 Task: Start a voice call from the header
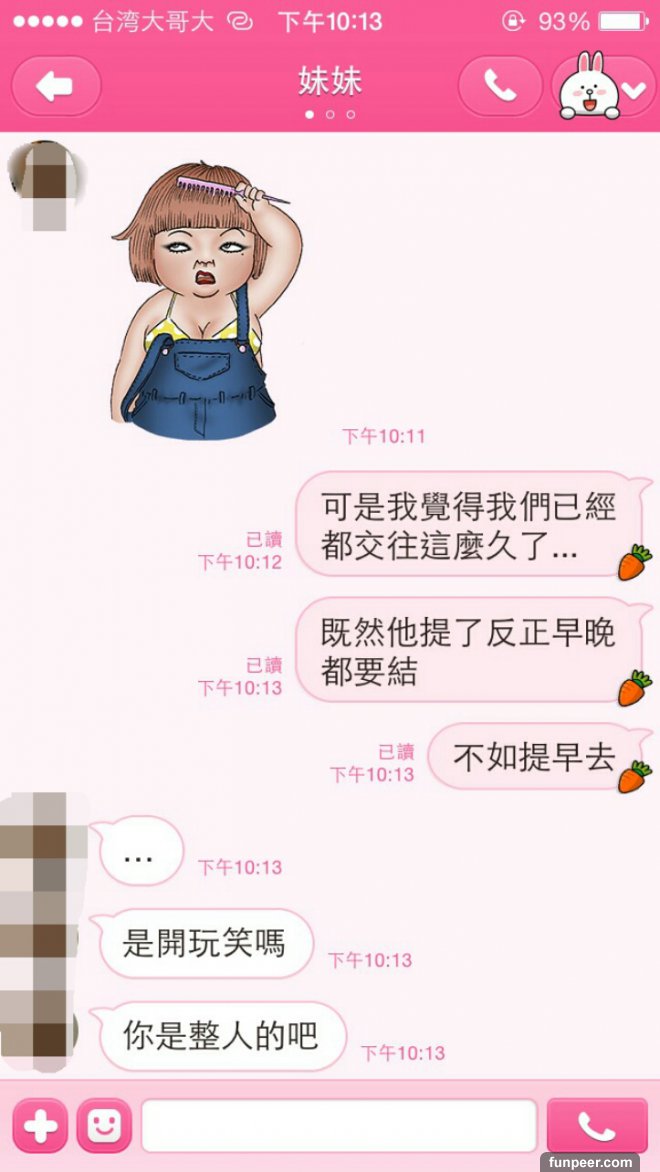point(500,87)
